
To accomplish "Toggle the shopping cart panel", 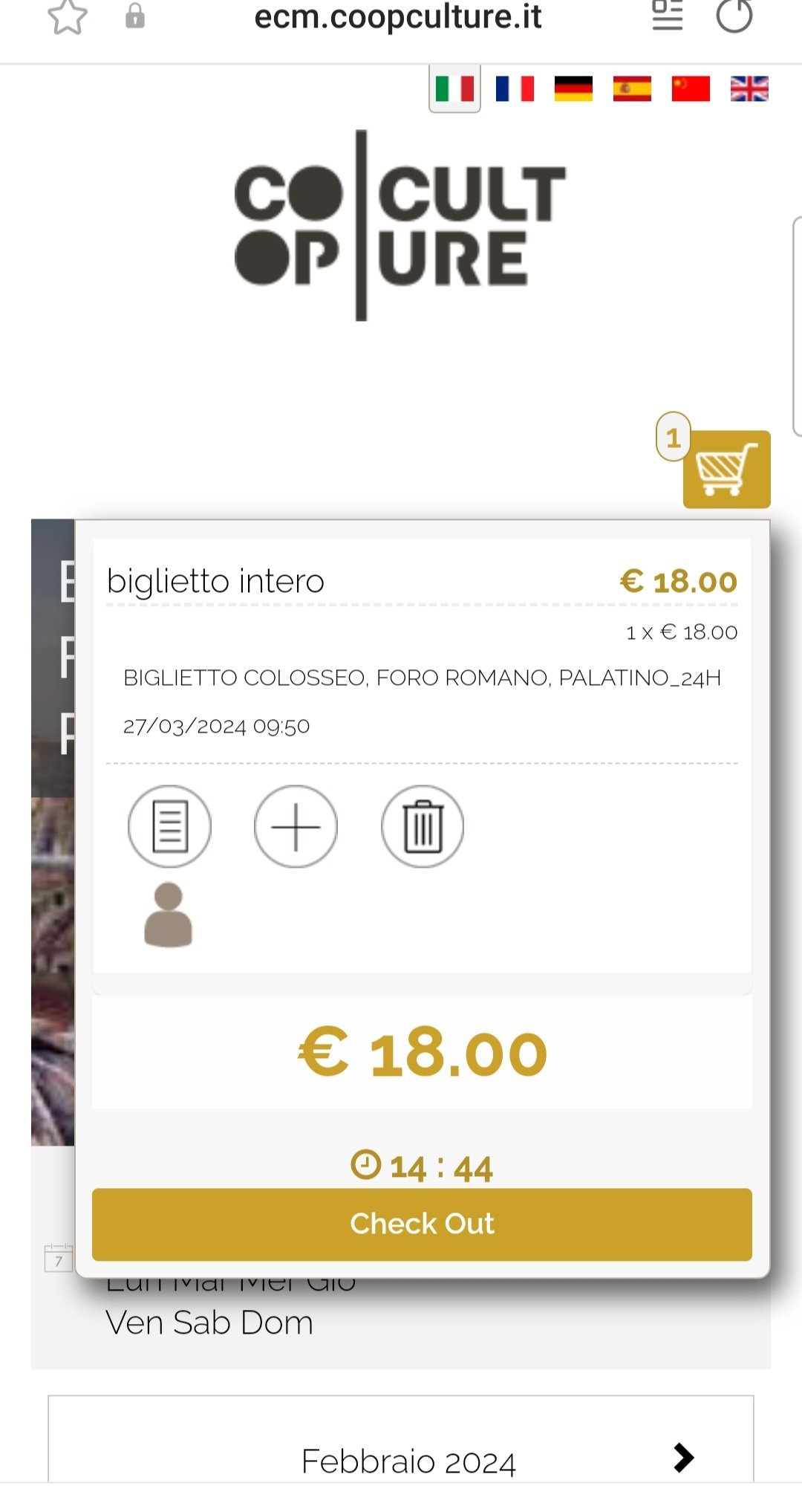I will pyautogui.click(x=726, y=469).
